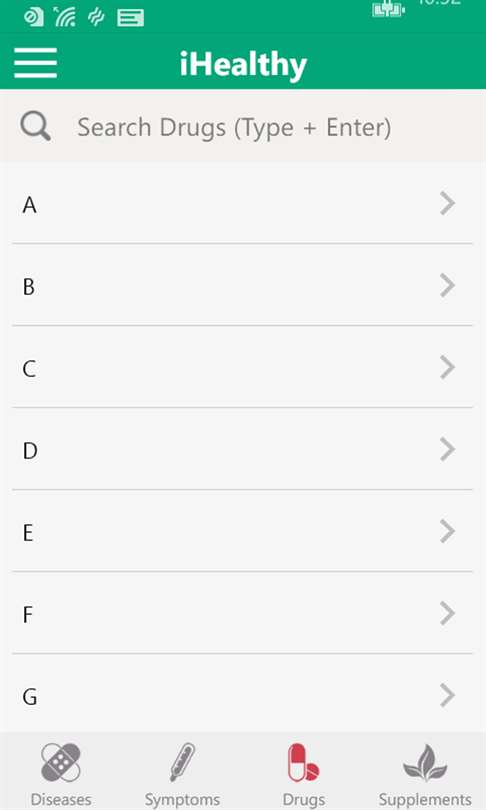Select the Drugs tab
This screenshot has width=486, height=810.
point(304,774)
